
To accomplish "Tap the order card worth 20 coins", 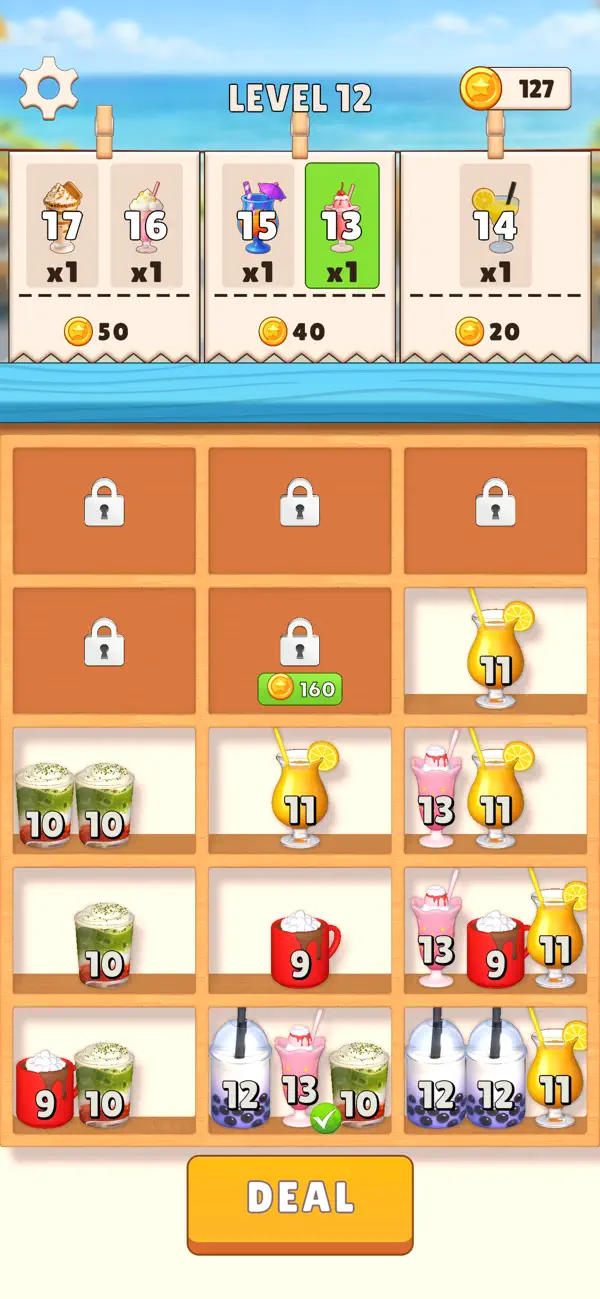I will [495, 257].
